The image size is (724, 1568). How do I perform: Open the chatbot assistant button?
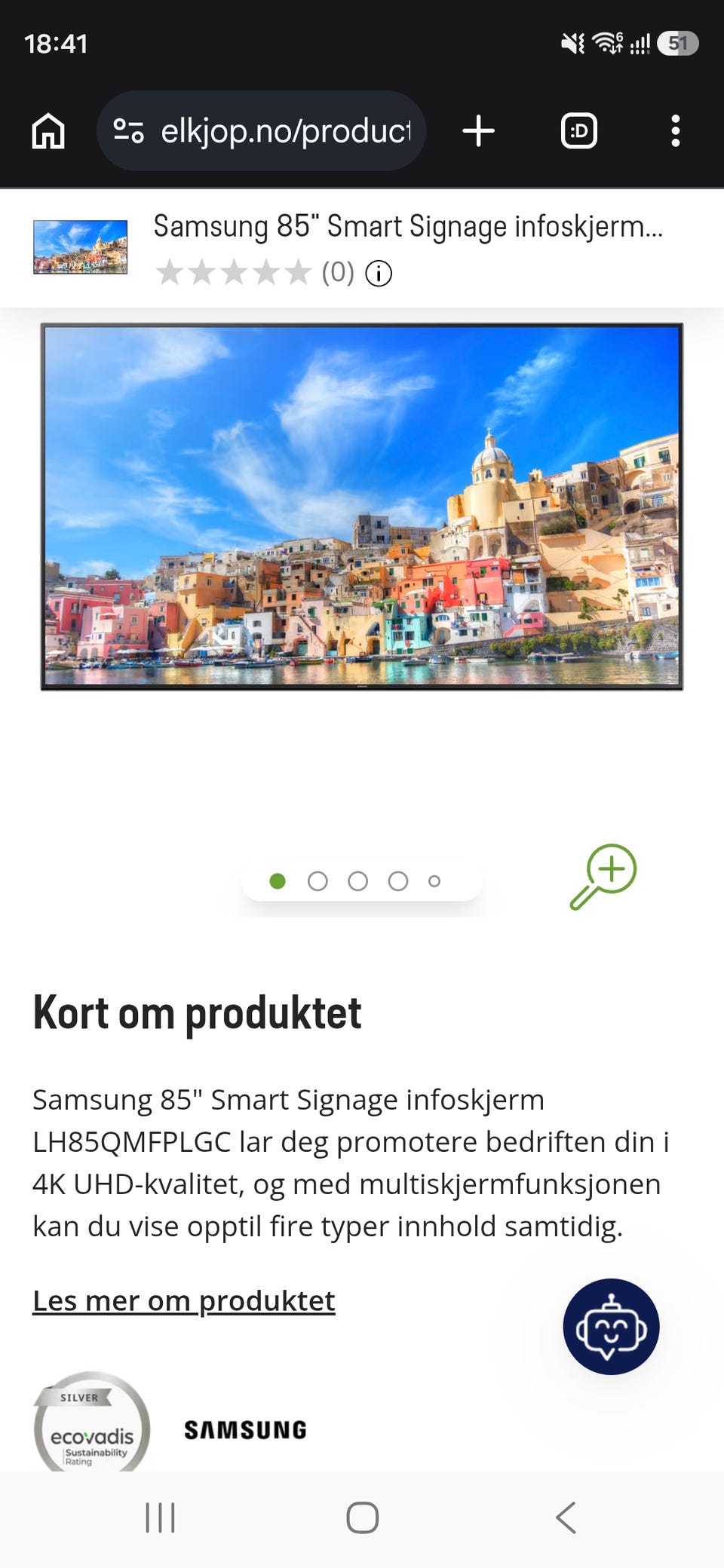point(611,1327)
